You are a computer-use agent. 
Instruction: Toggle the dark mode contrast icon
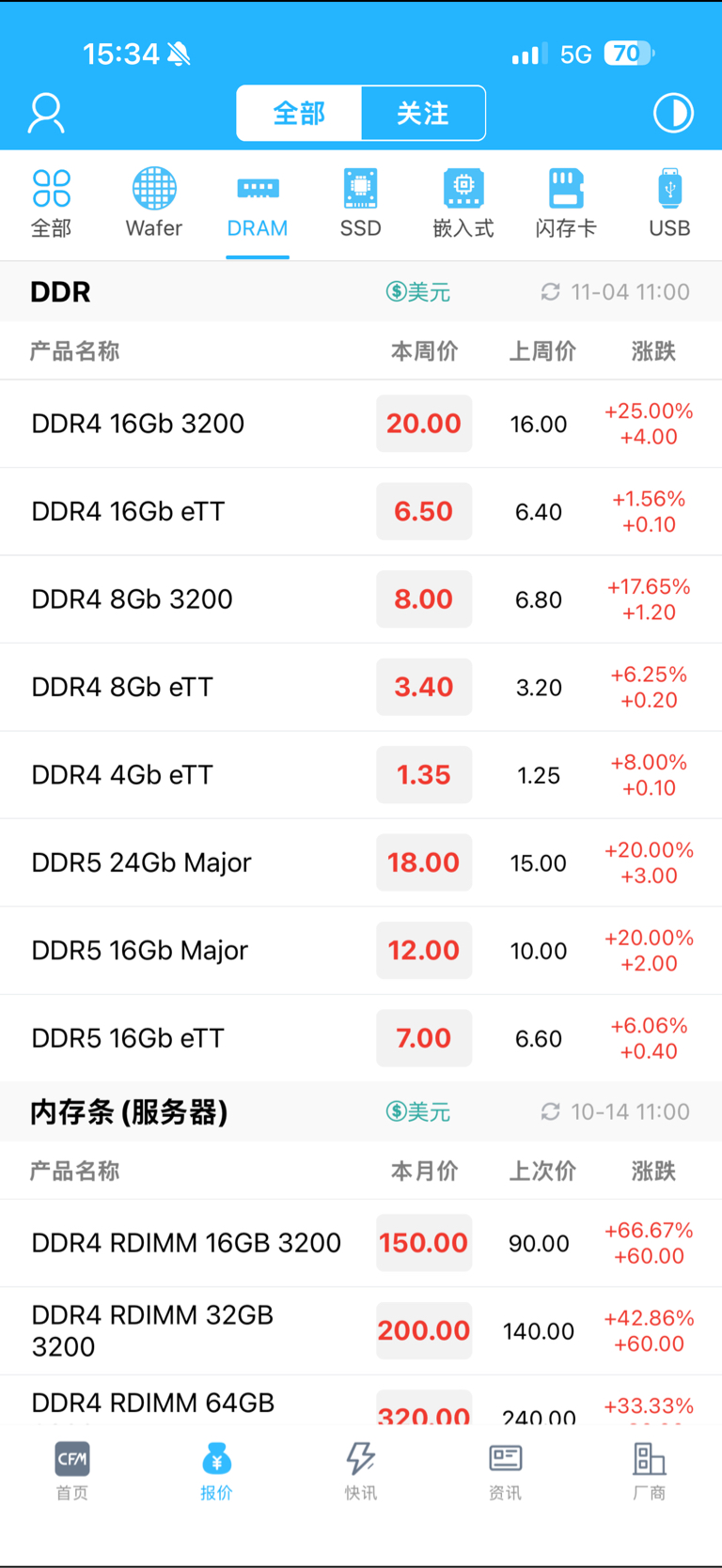(x=673, y=114)
